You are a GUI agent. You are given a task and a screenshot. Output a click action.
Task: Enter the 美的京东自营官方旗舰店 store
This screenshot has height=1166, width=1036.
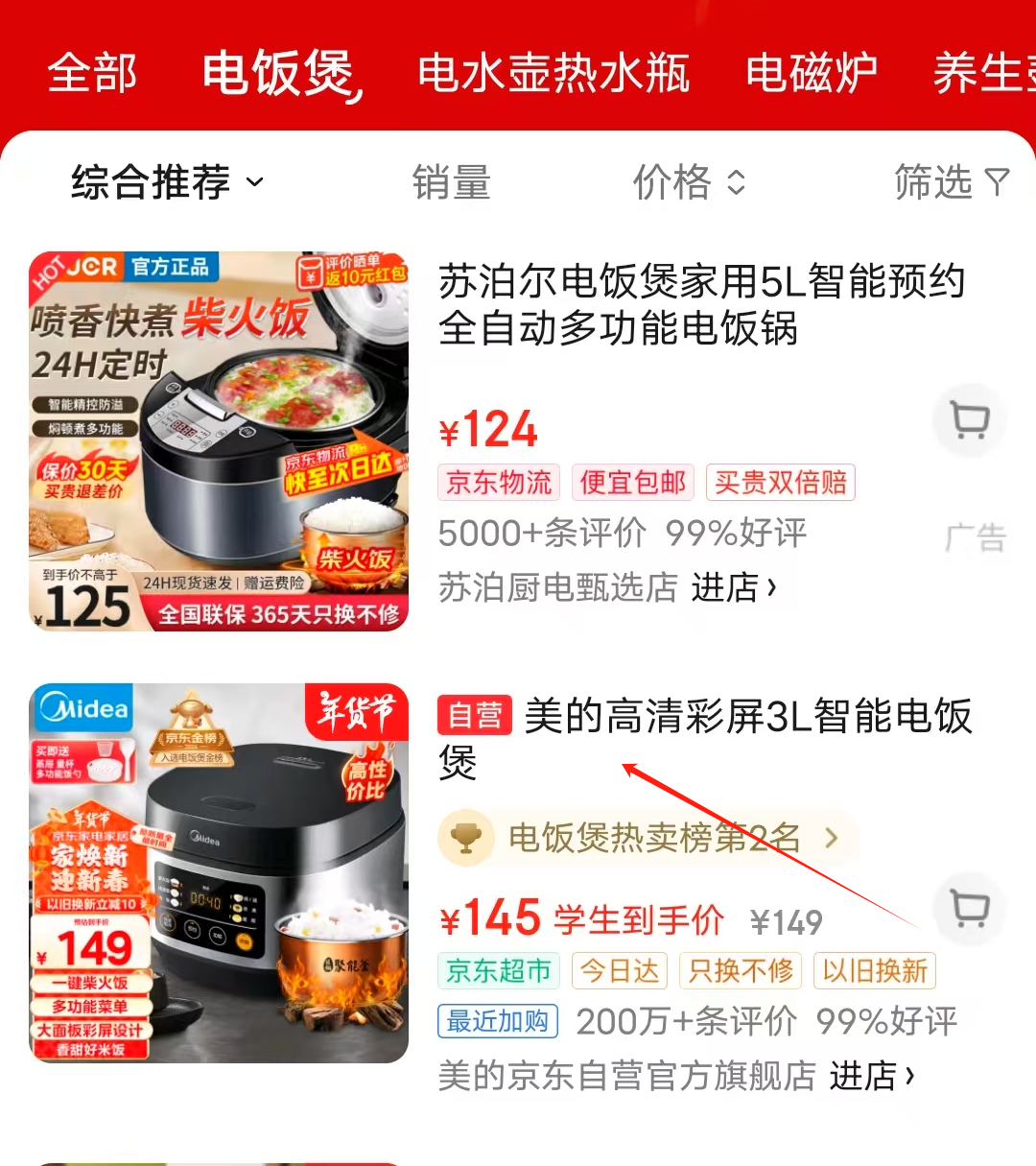pyautogui.click(x=871, y=1076)
